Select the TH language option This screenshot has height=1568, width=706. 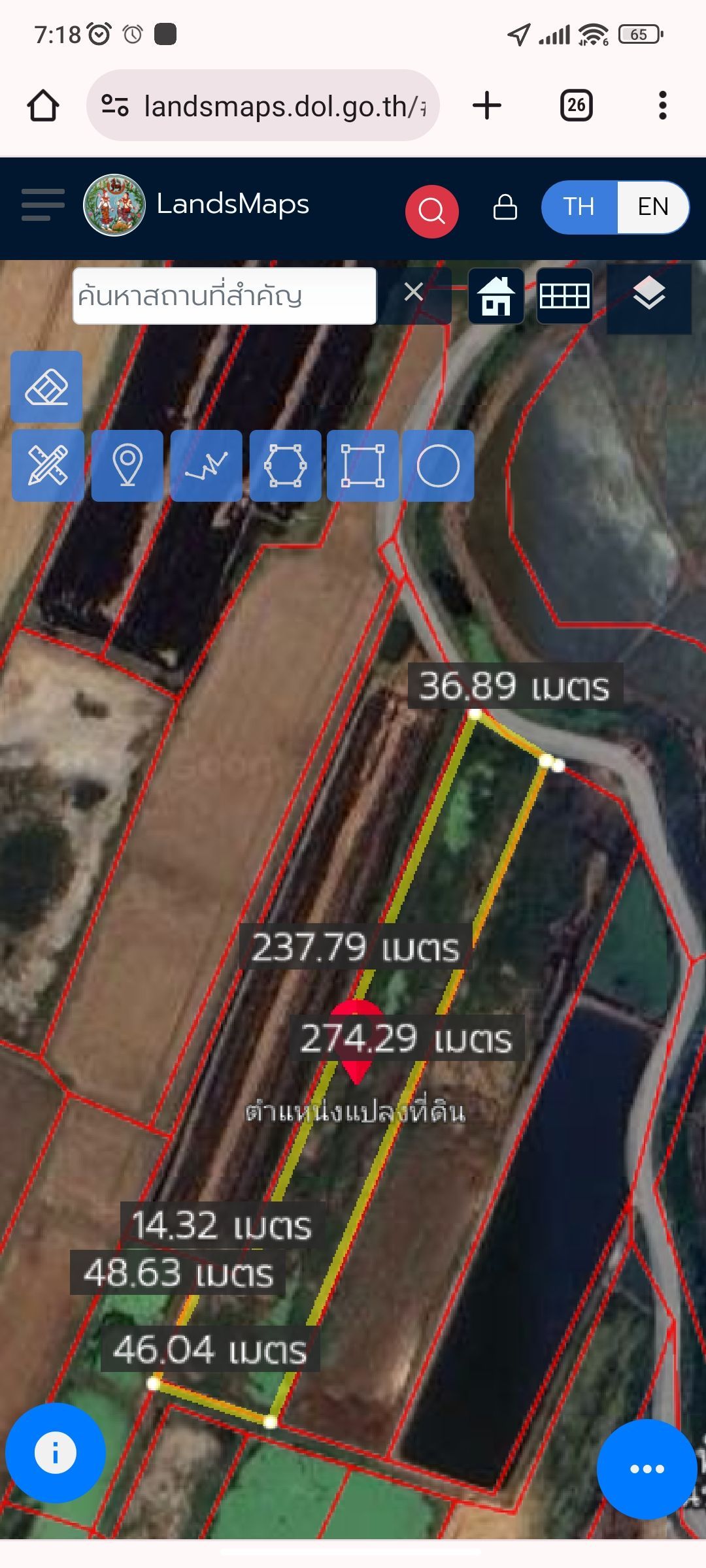[579, 207]
